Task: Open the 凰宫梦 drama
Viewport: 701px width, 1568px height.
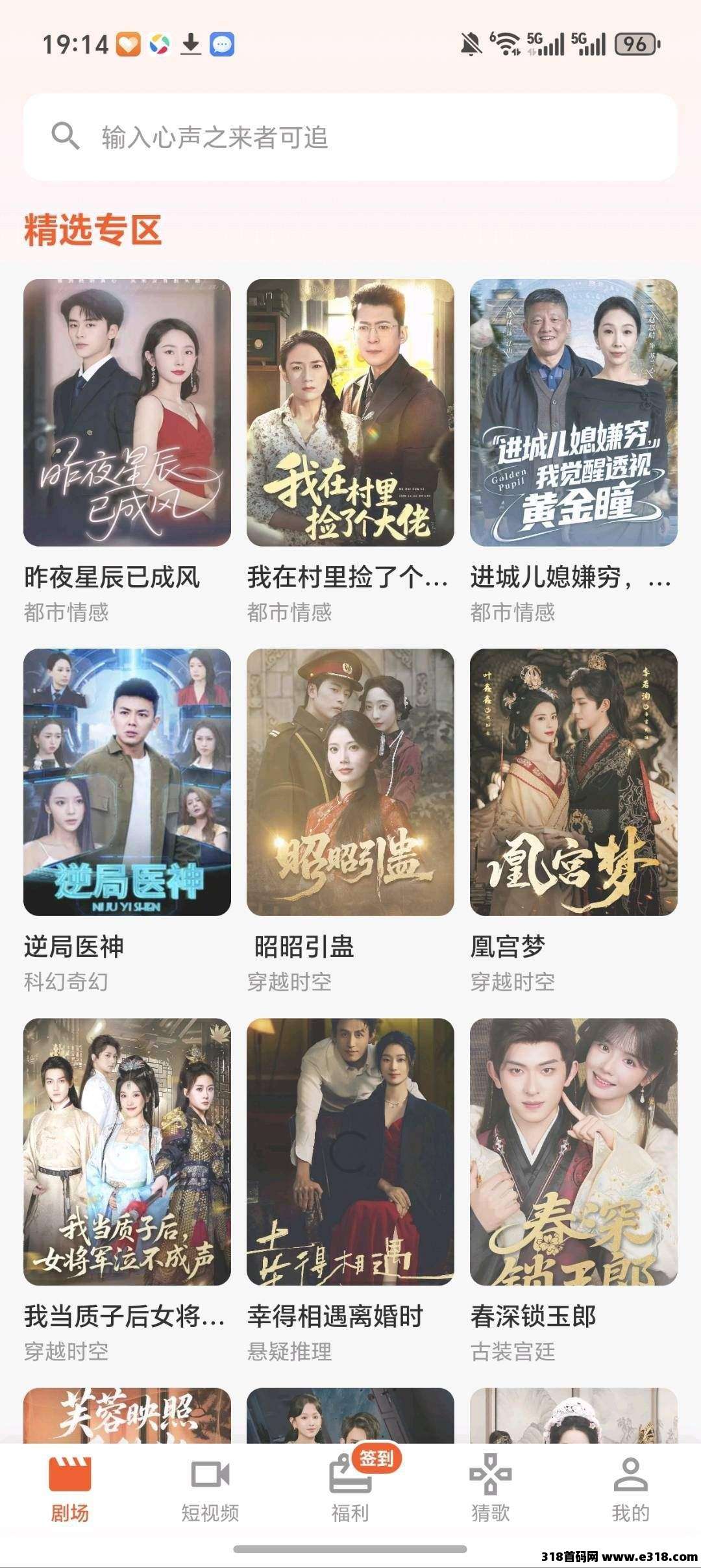Action: click(574, 782)
